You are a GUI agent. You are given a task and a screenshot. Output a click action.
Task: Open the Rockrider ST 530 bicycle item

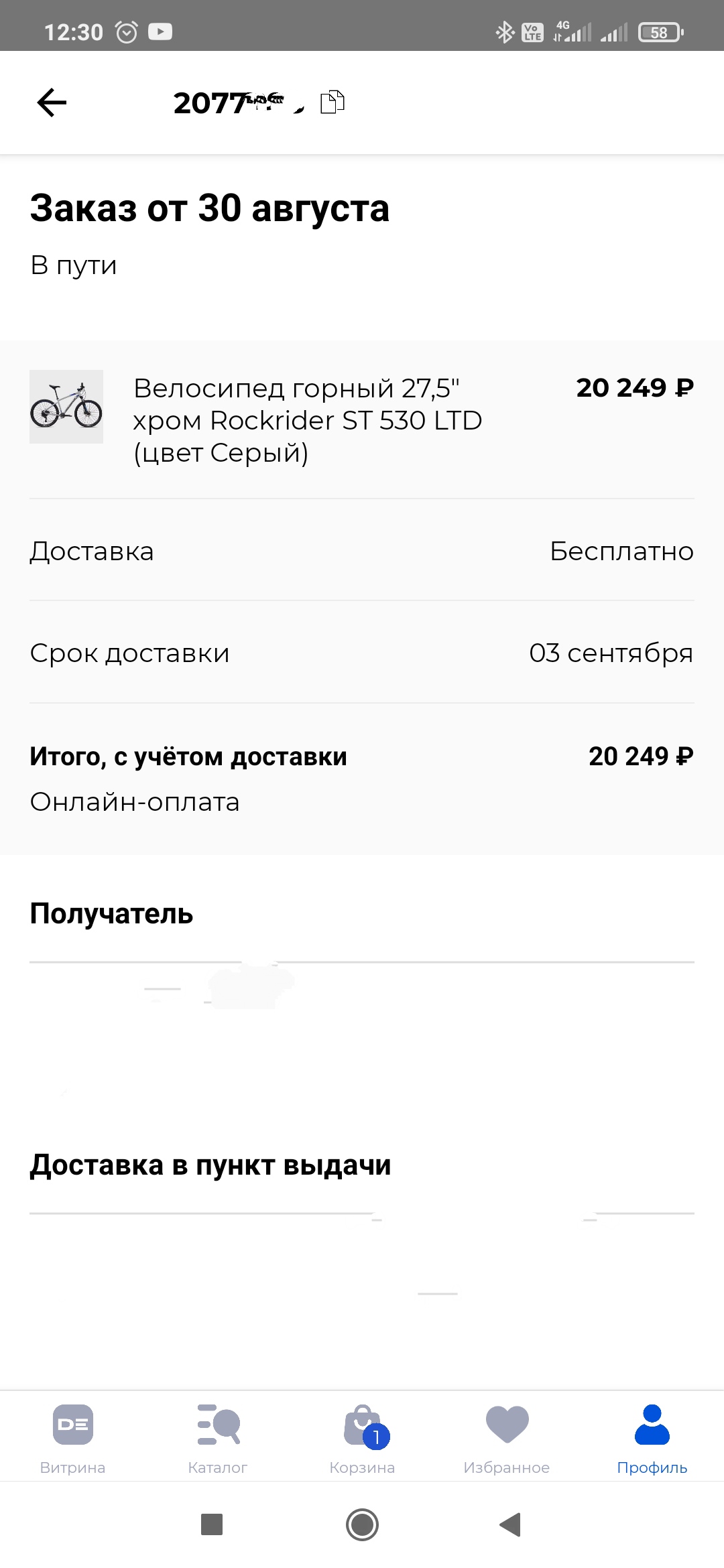point(307,420)
